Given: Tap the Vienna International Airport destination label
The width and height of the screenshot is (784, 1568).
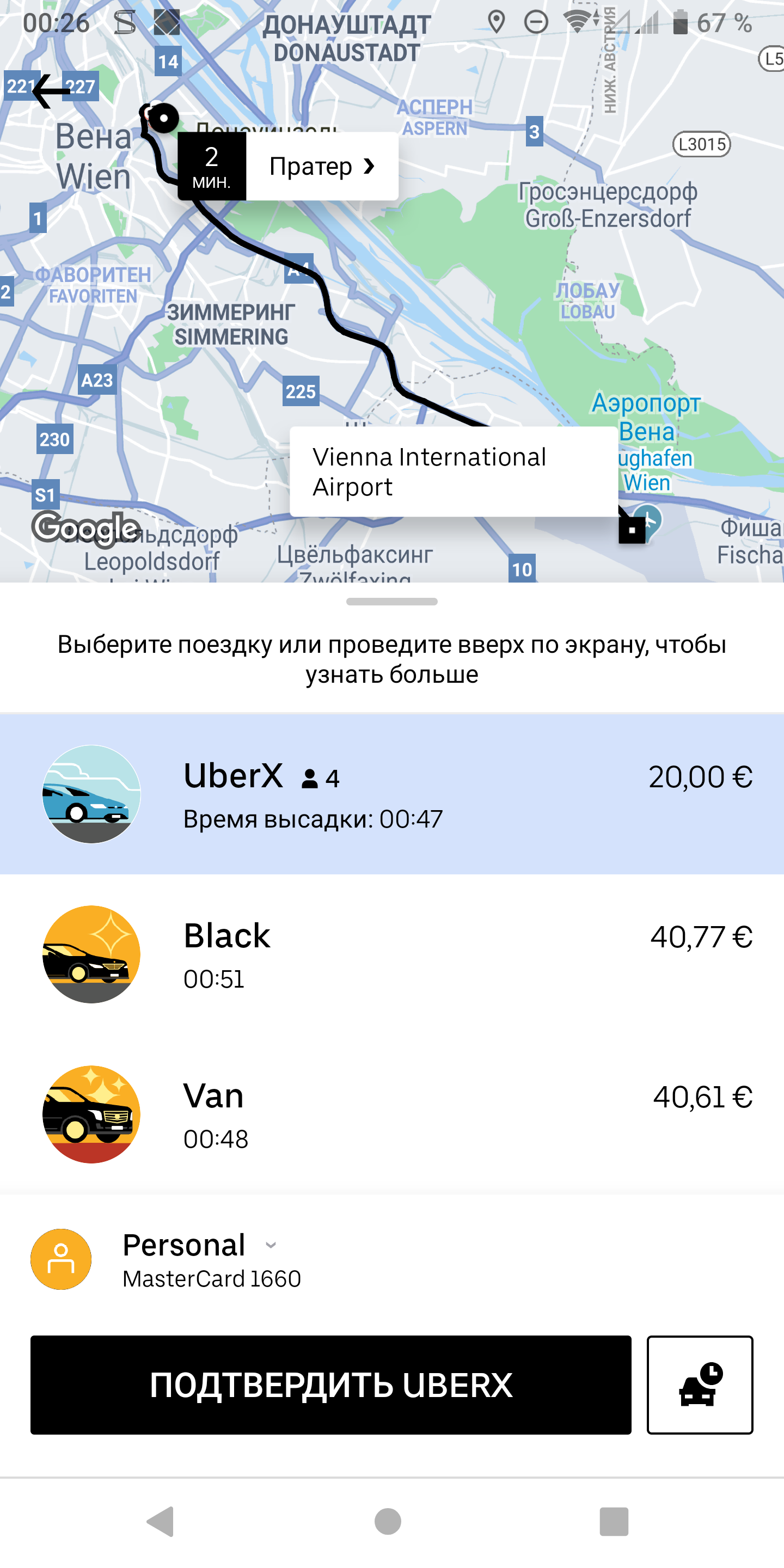Looking at the screenshot, I should (453, 471).
